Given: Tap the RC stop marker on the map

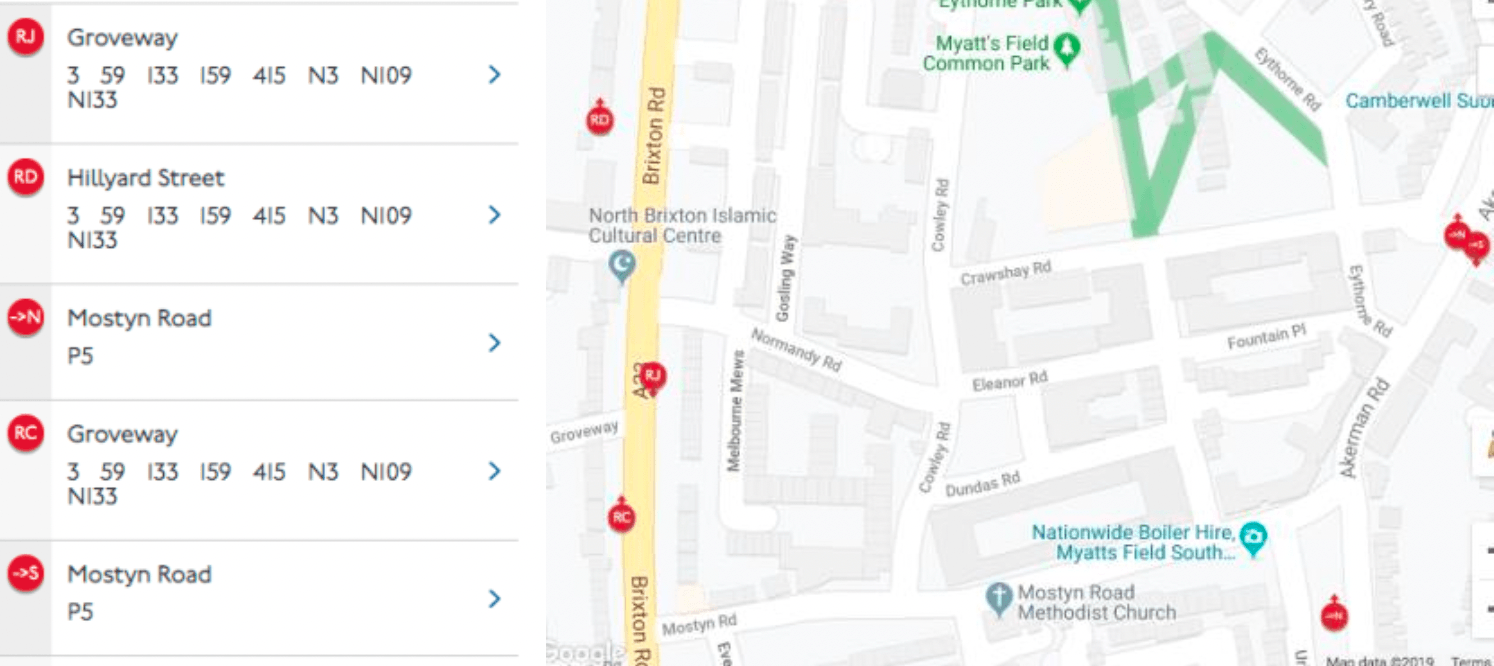Looking at the screenshot, I should (x=622, y=516).
